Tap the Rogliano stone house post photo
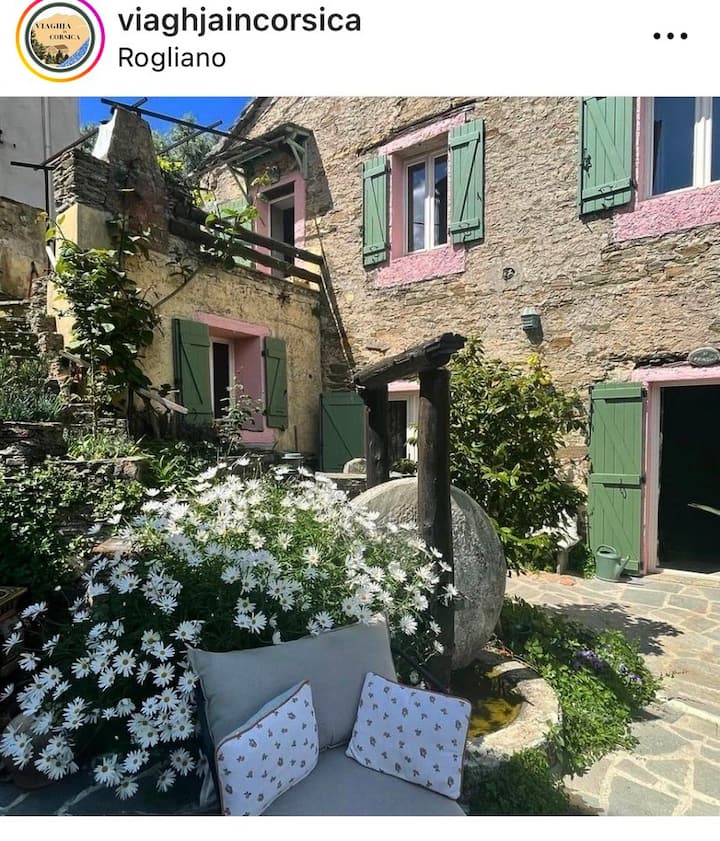 coord(360,455)
